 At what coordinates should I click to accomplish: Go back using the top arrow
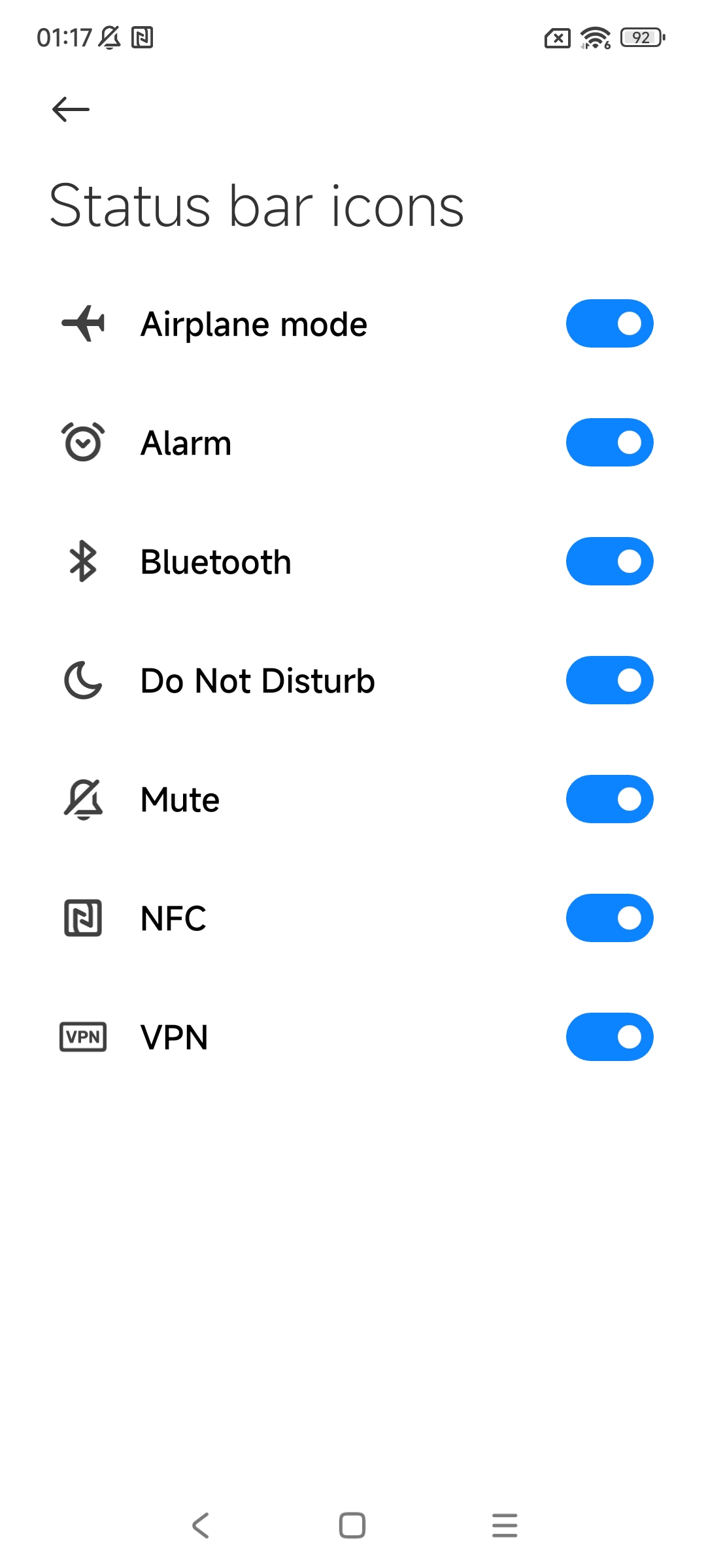click(x=71, y=109)
